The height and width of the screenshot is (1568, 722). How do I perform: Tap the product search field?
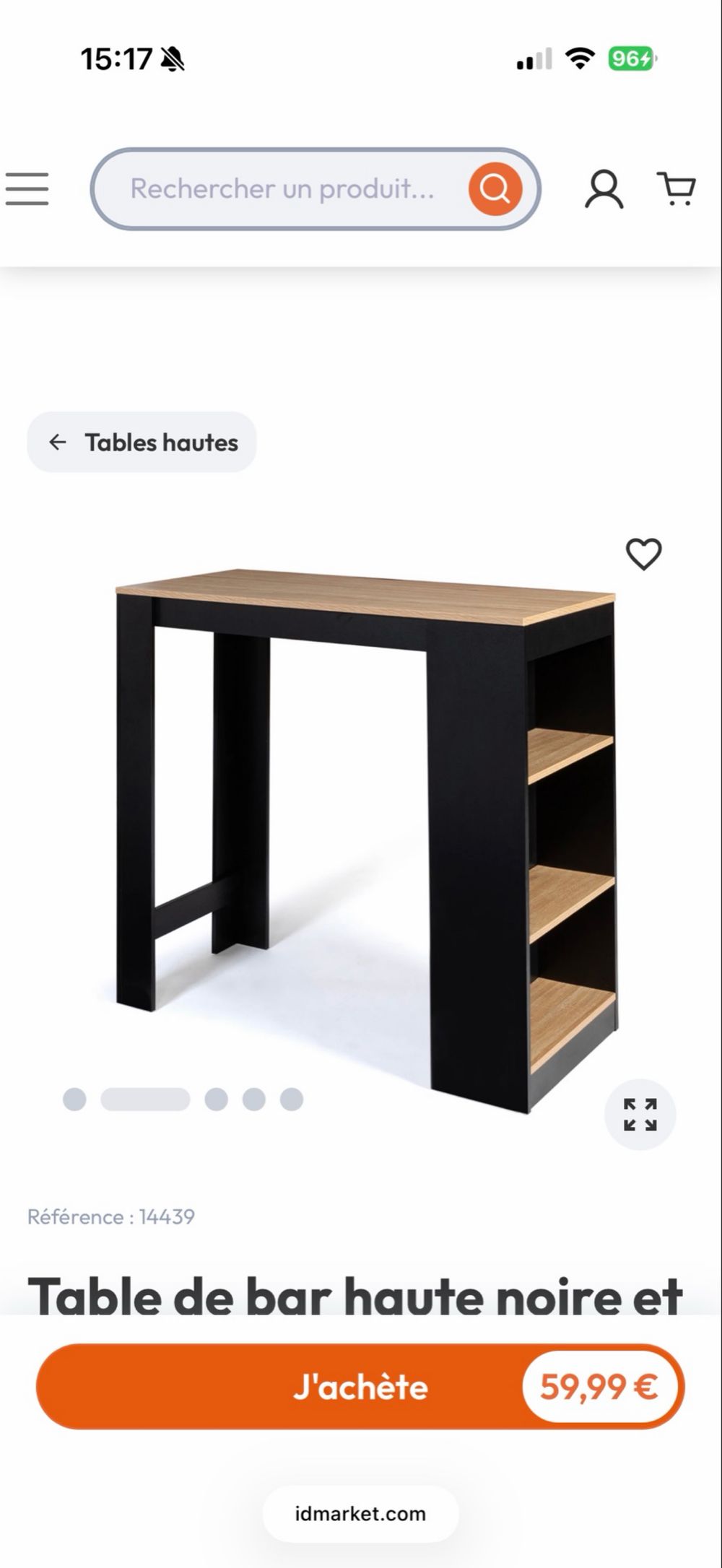tap(282, 189)
